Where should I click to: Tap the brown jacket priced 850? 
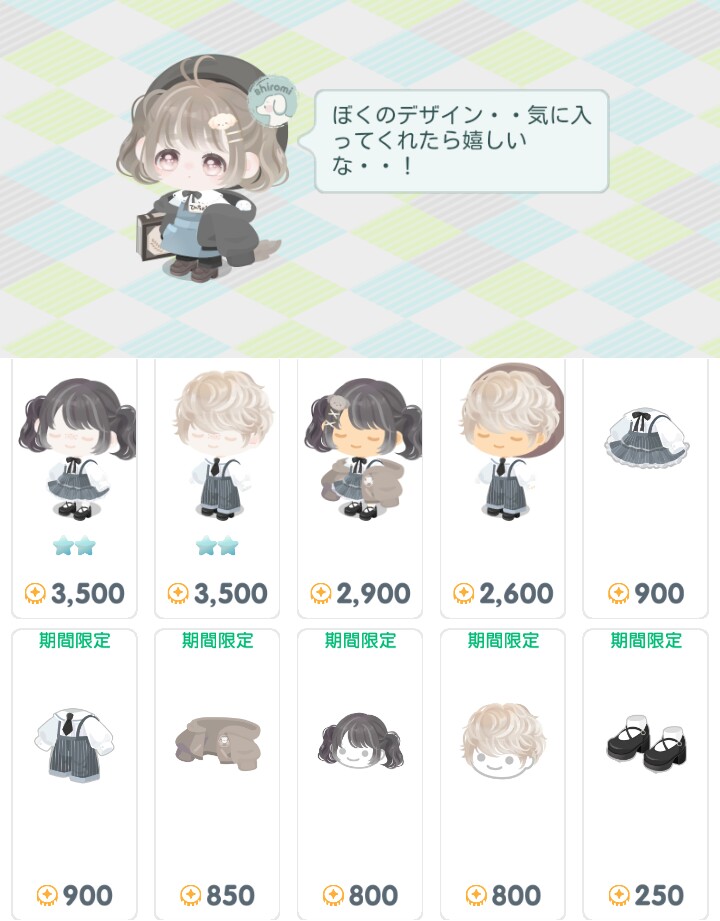click(218, 745)
